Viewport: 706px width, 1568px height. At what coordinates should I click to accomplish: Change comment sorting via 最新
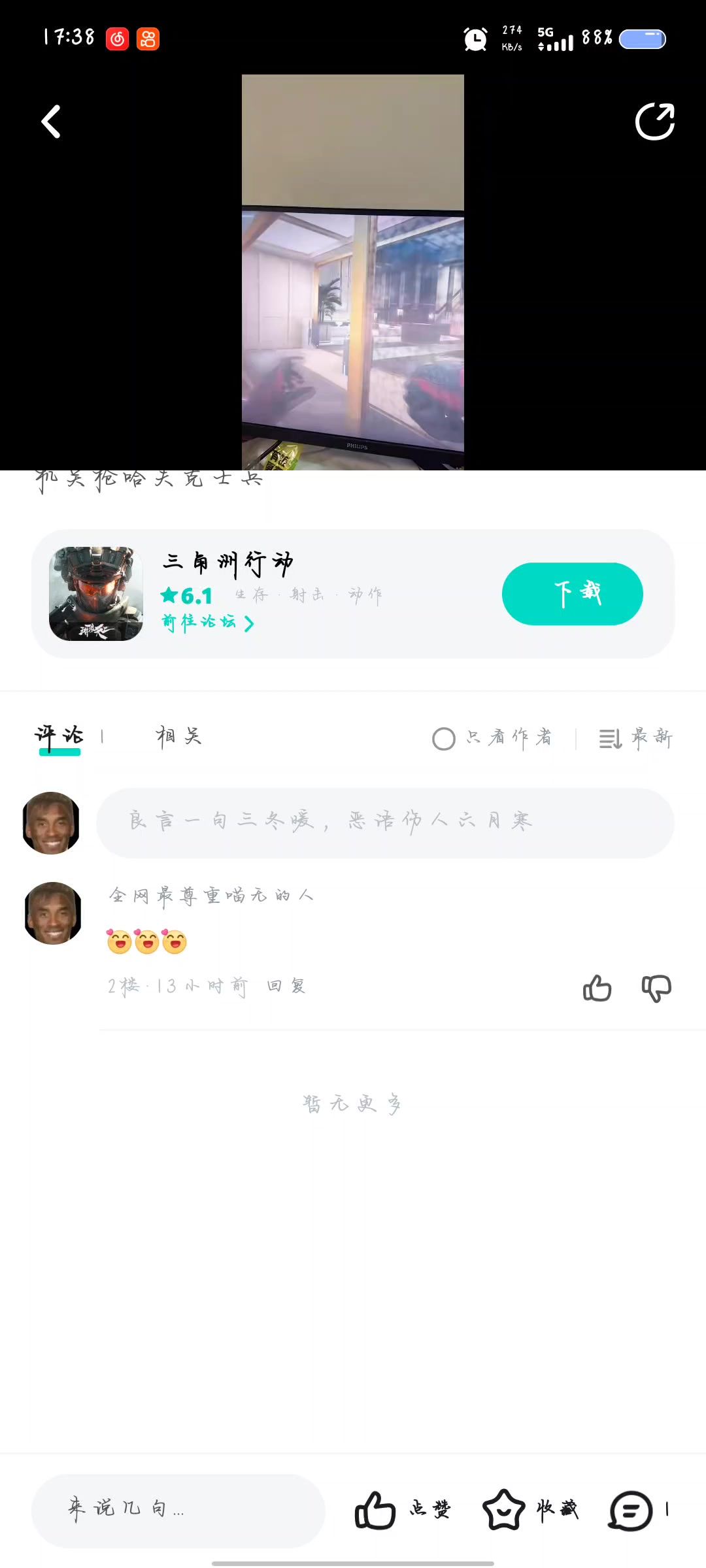(x=635, y=738)
